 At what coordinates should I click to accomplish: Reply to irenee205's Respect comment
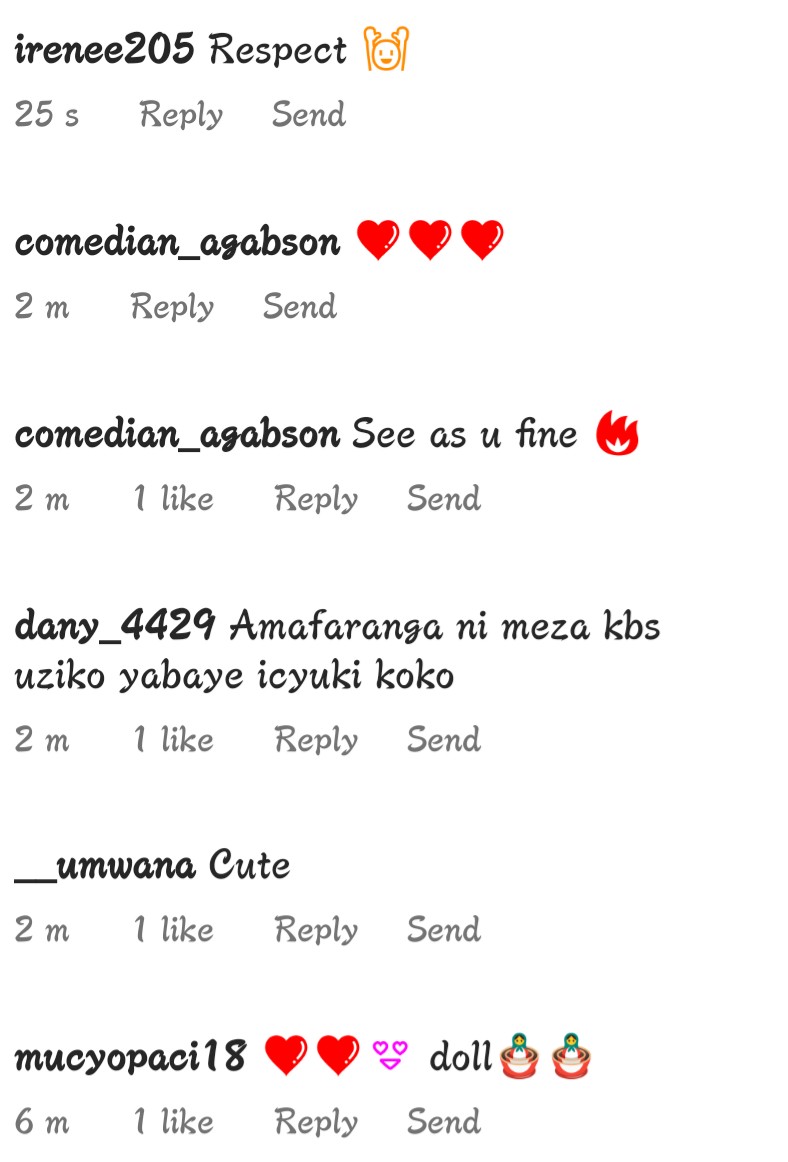[181, 115]
